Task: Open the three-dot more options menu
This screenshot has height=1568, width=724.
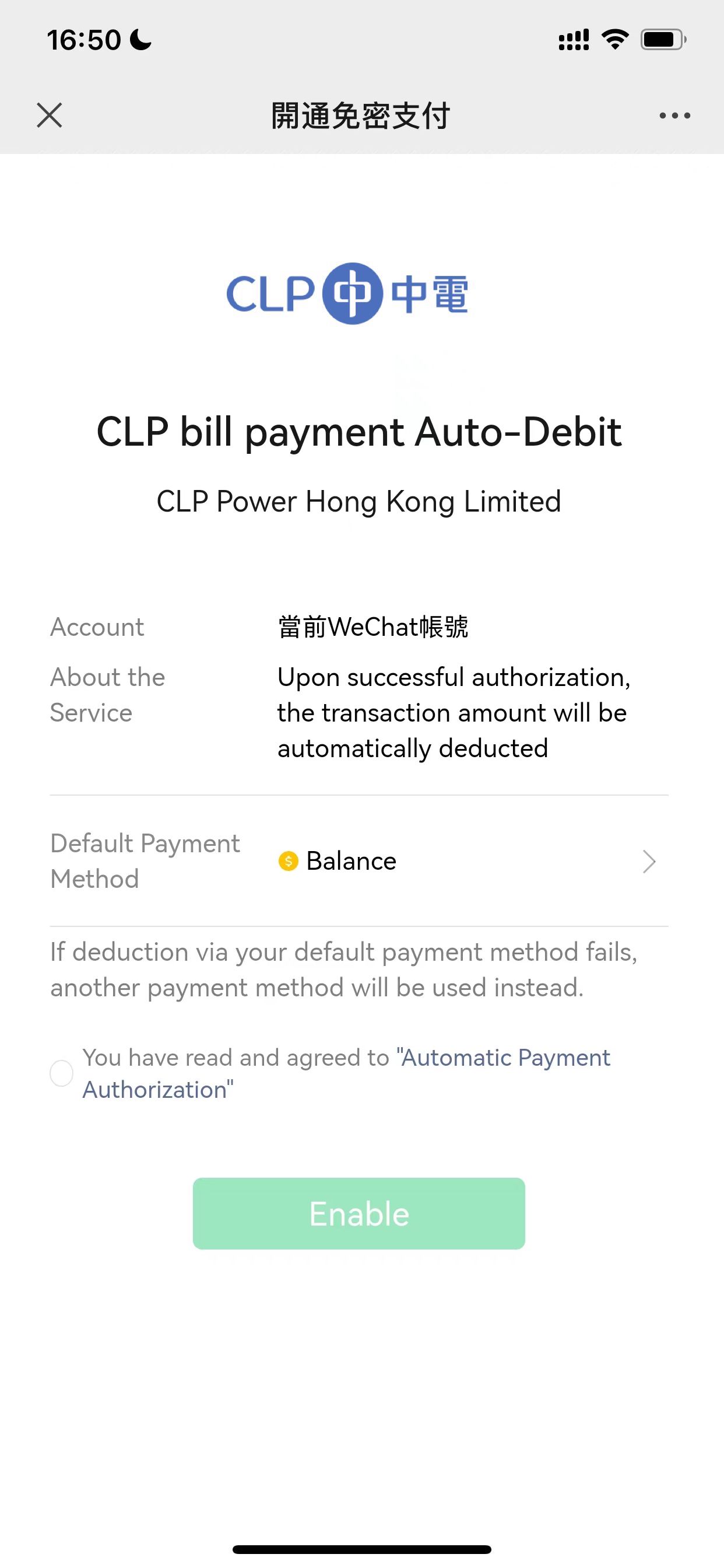Action: click(x=674, y=116)
